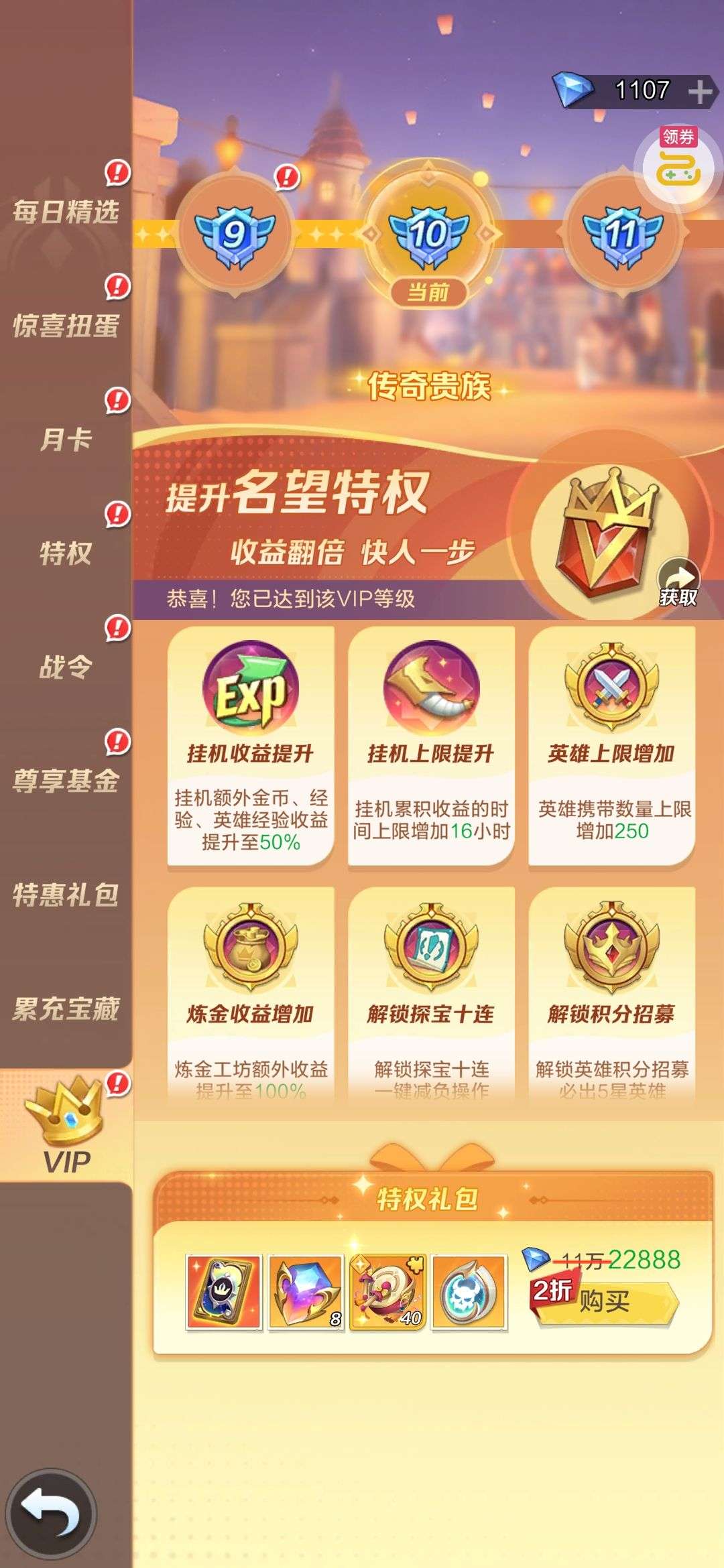Switch to the 惊喜扭蛋 tab
Image resolution: width=724 pixels, height=1568 pixels.
pyautogui.click(x=66, y=326)
